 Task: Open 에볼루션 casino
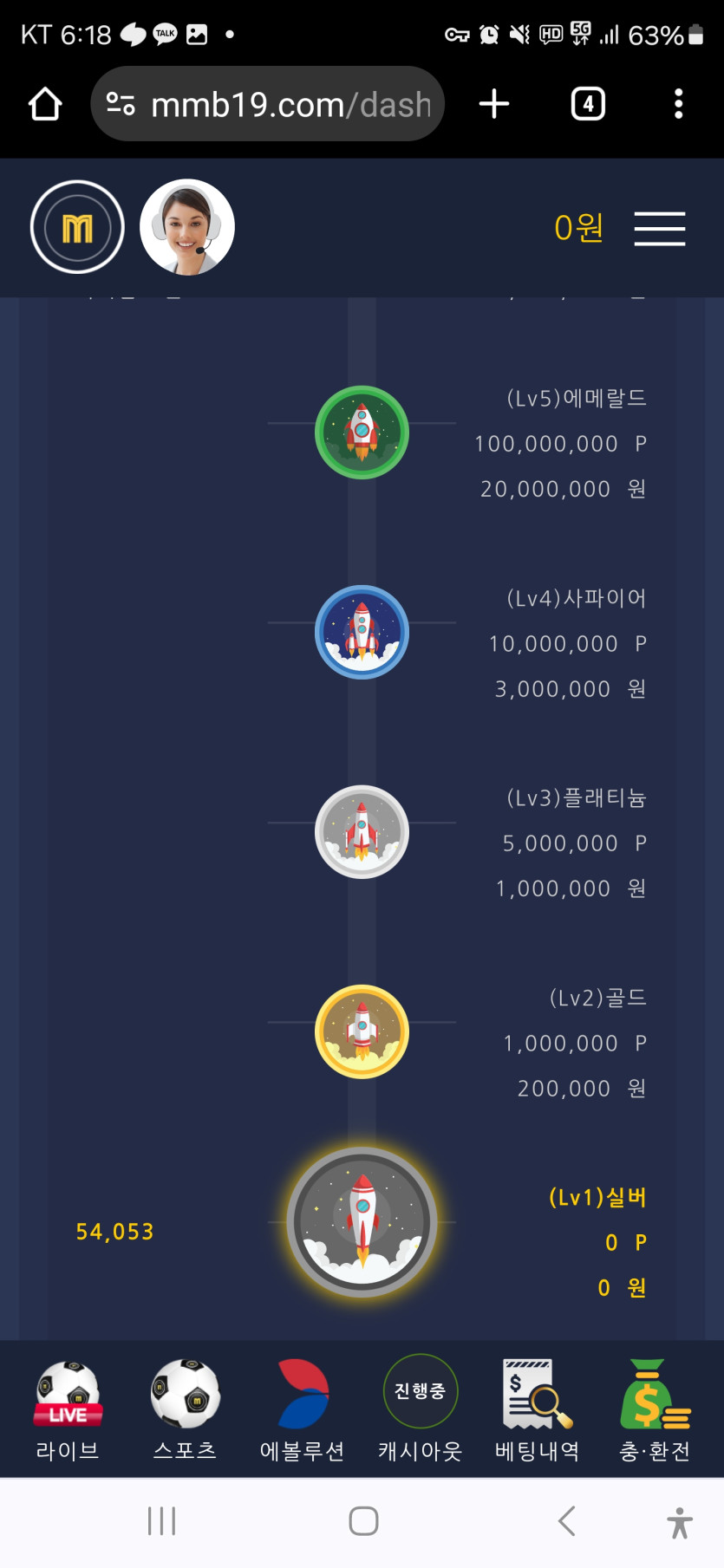(303, 1409)
